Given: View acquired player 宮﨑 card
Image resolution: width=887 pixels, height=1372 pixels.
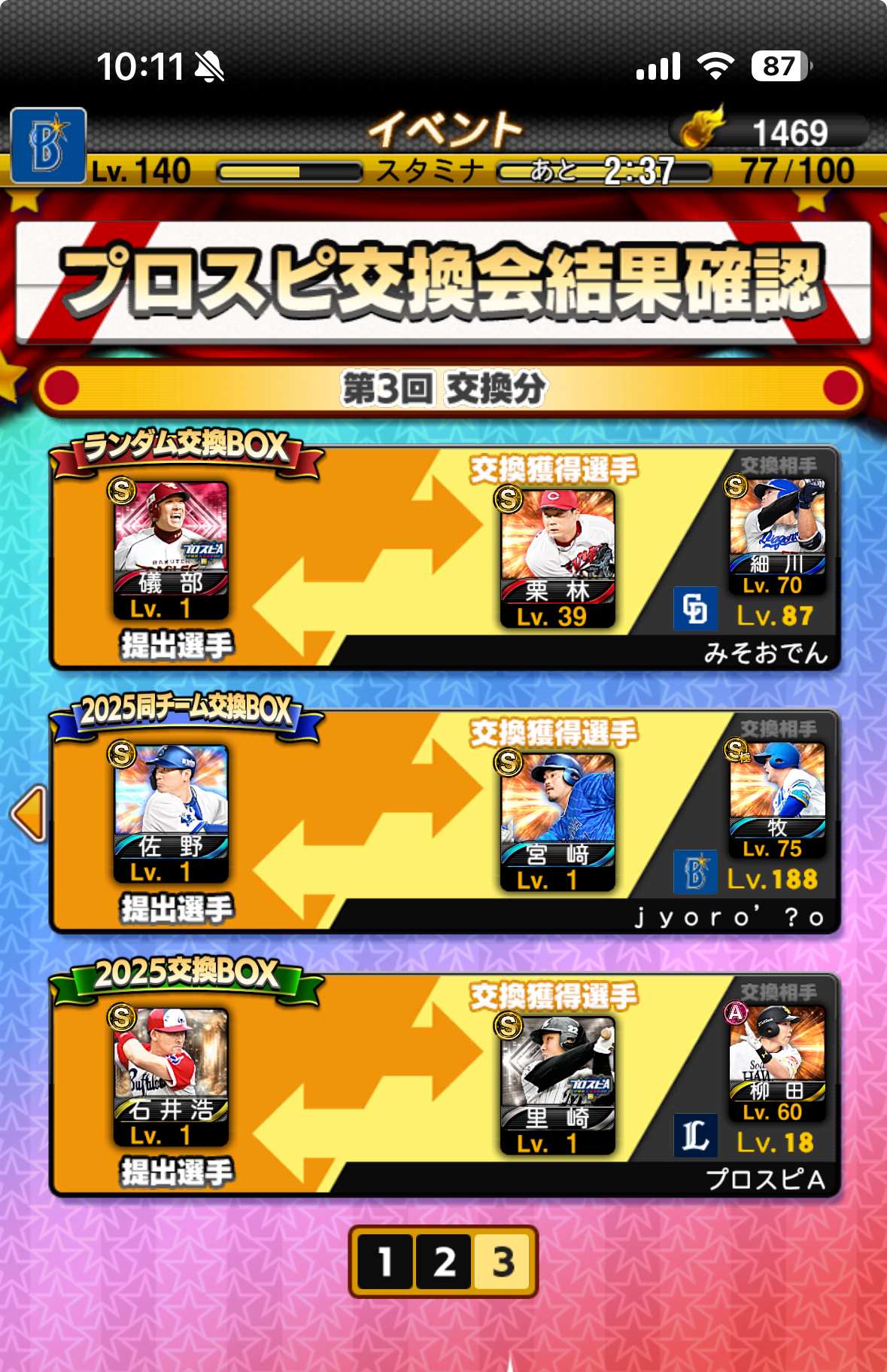Looking at the screenshot, I should (557, 821).
